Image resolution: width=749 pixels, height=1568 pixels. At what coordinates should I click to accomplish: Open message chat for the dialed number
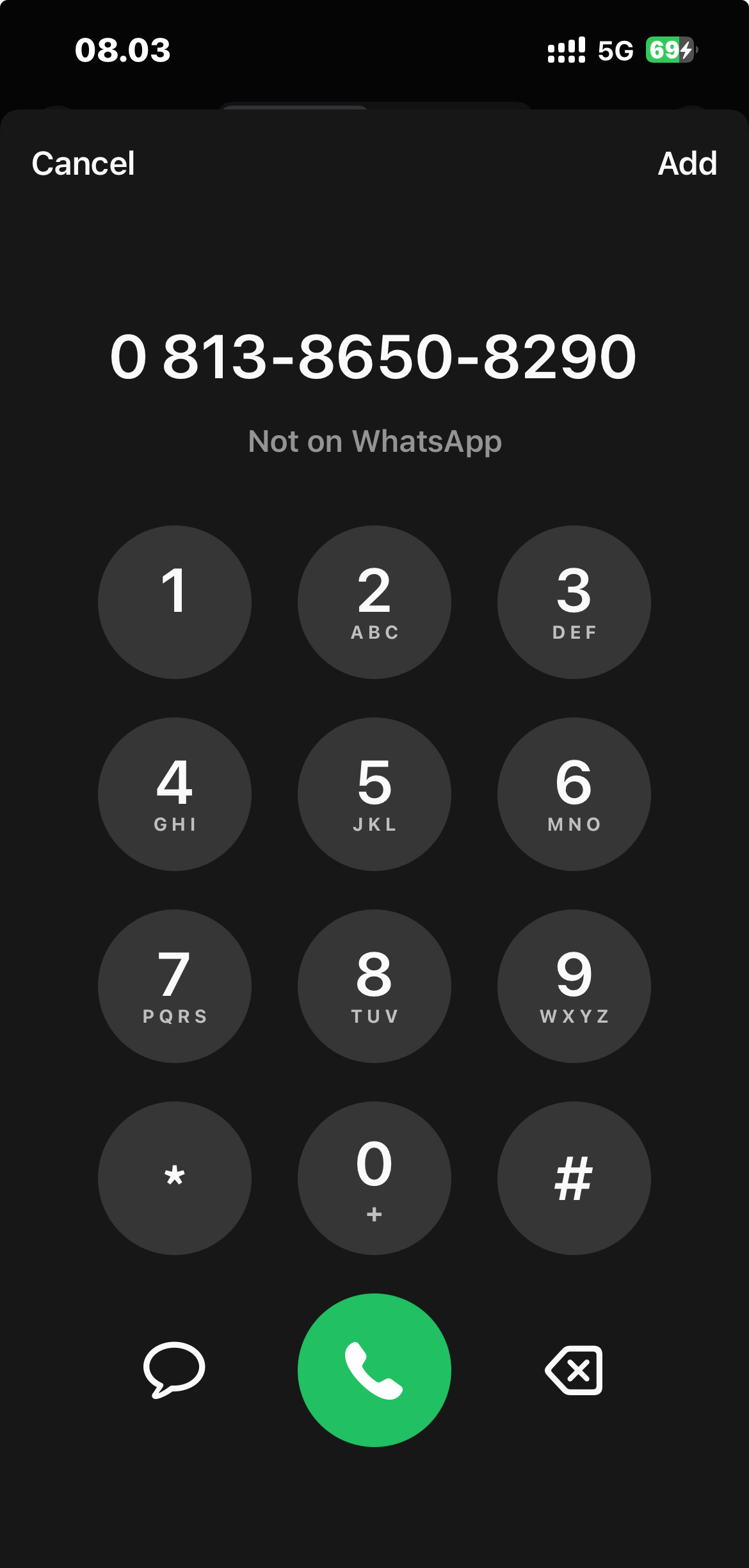click(x=174, y=1370)
